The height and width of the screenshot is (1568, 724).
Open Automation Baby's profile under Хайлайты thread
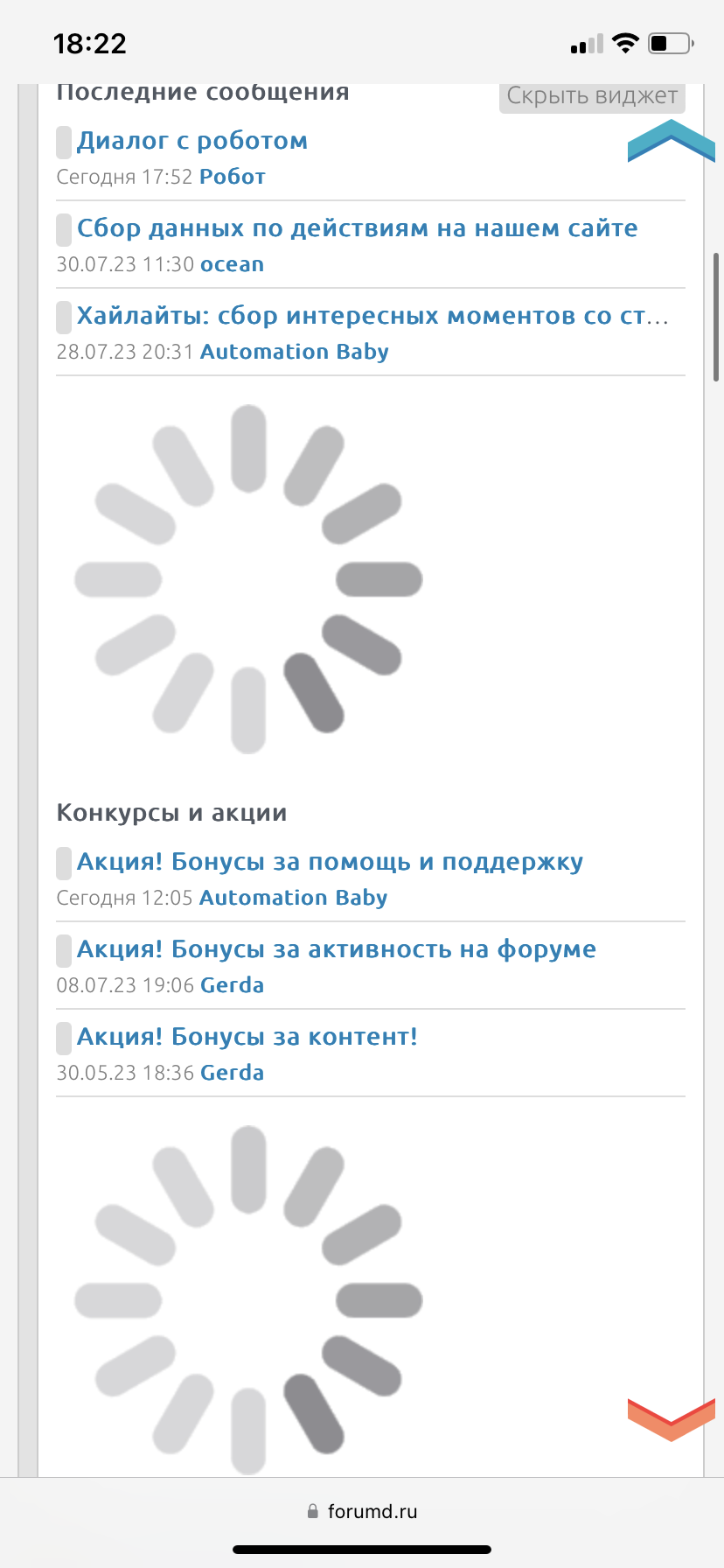point(294,352)
